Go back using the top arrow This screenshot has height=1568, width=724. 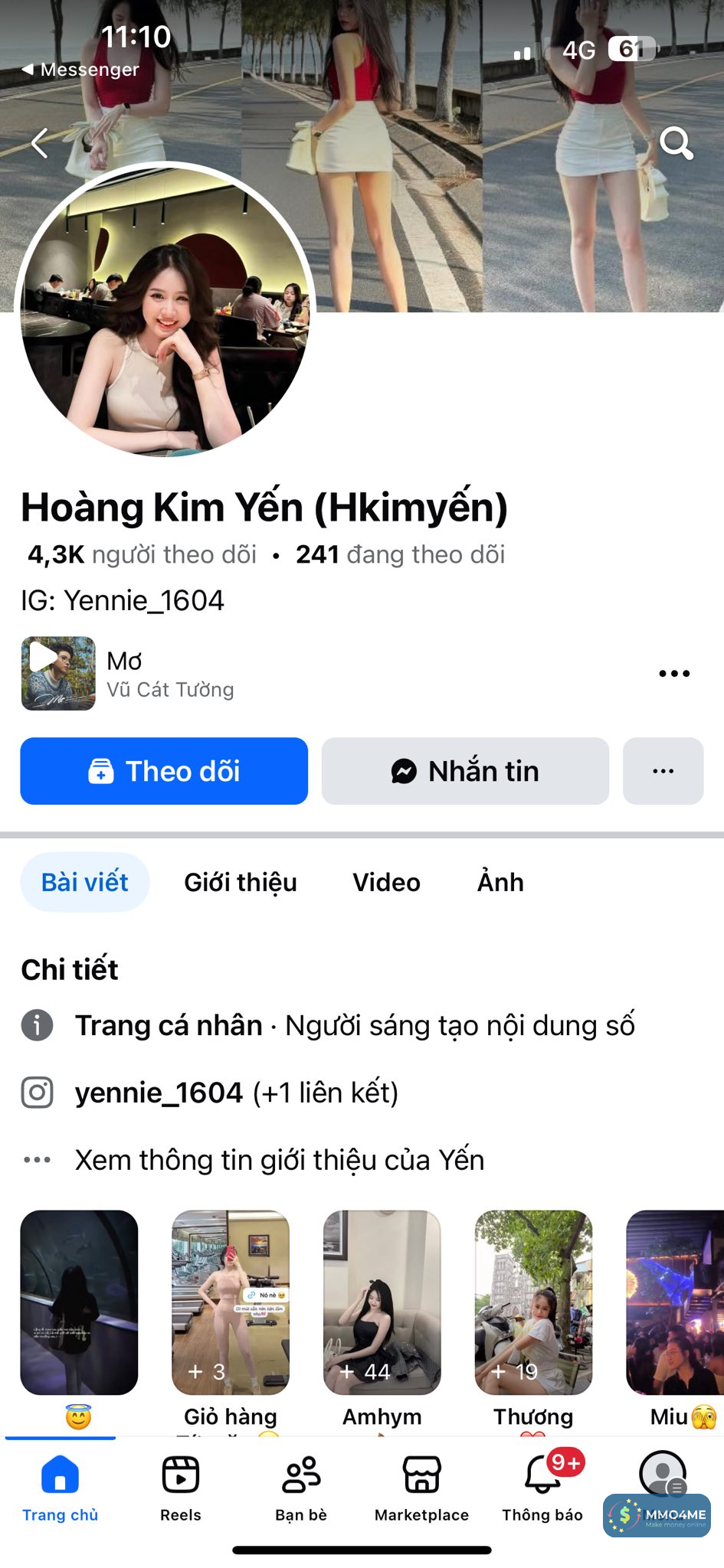tap(40, 143)
